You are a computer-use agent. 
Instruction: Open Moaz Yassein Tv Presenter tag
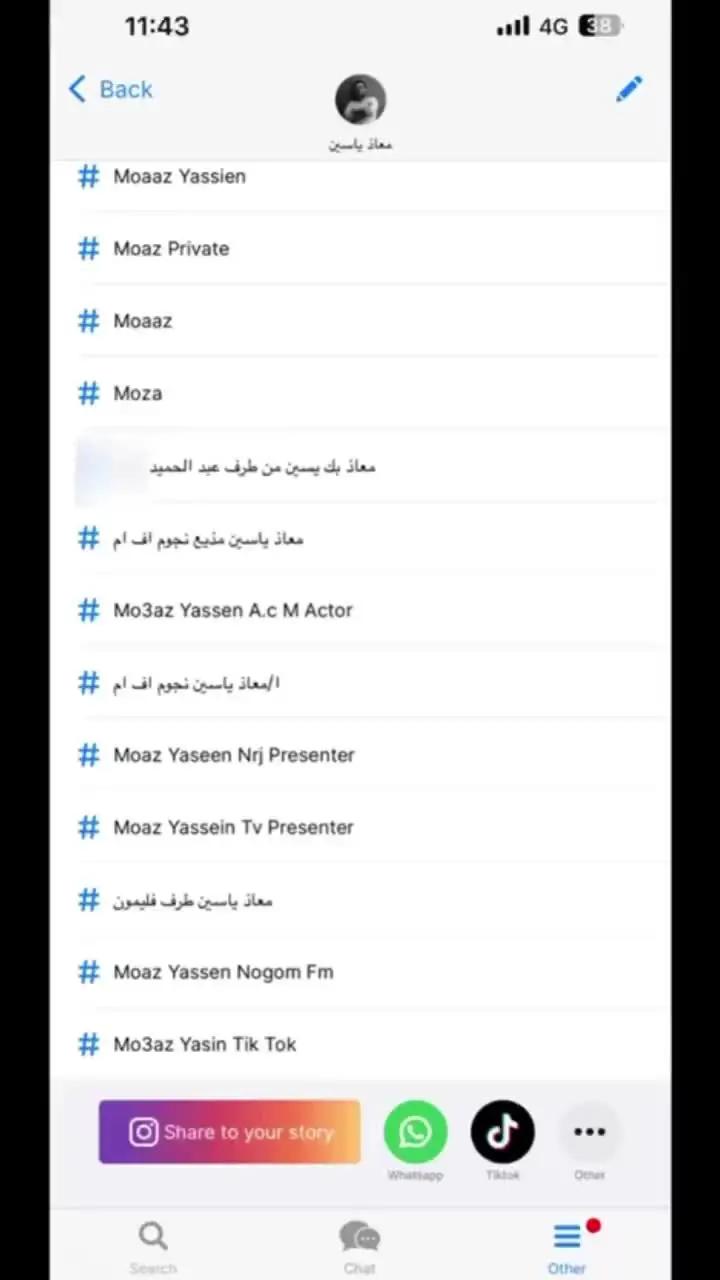360,827
